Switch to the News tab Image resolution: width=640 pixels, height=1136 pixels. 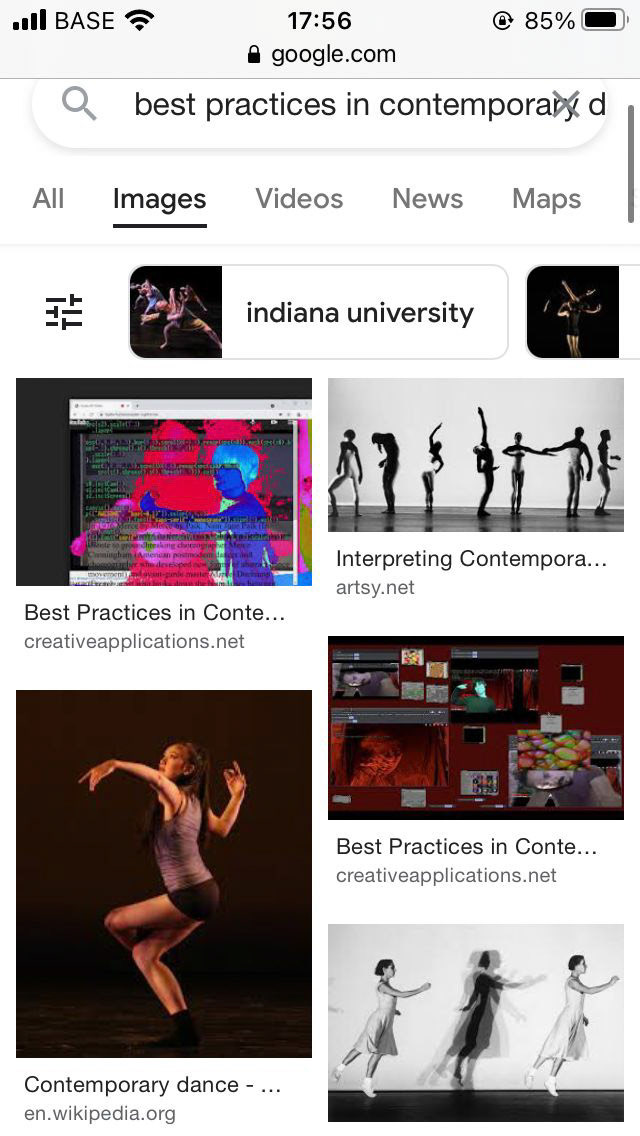[x=427, y=199]
